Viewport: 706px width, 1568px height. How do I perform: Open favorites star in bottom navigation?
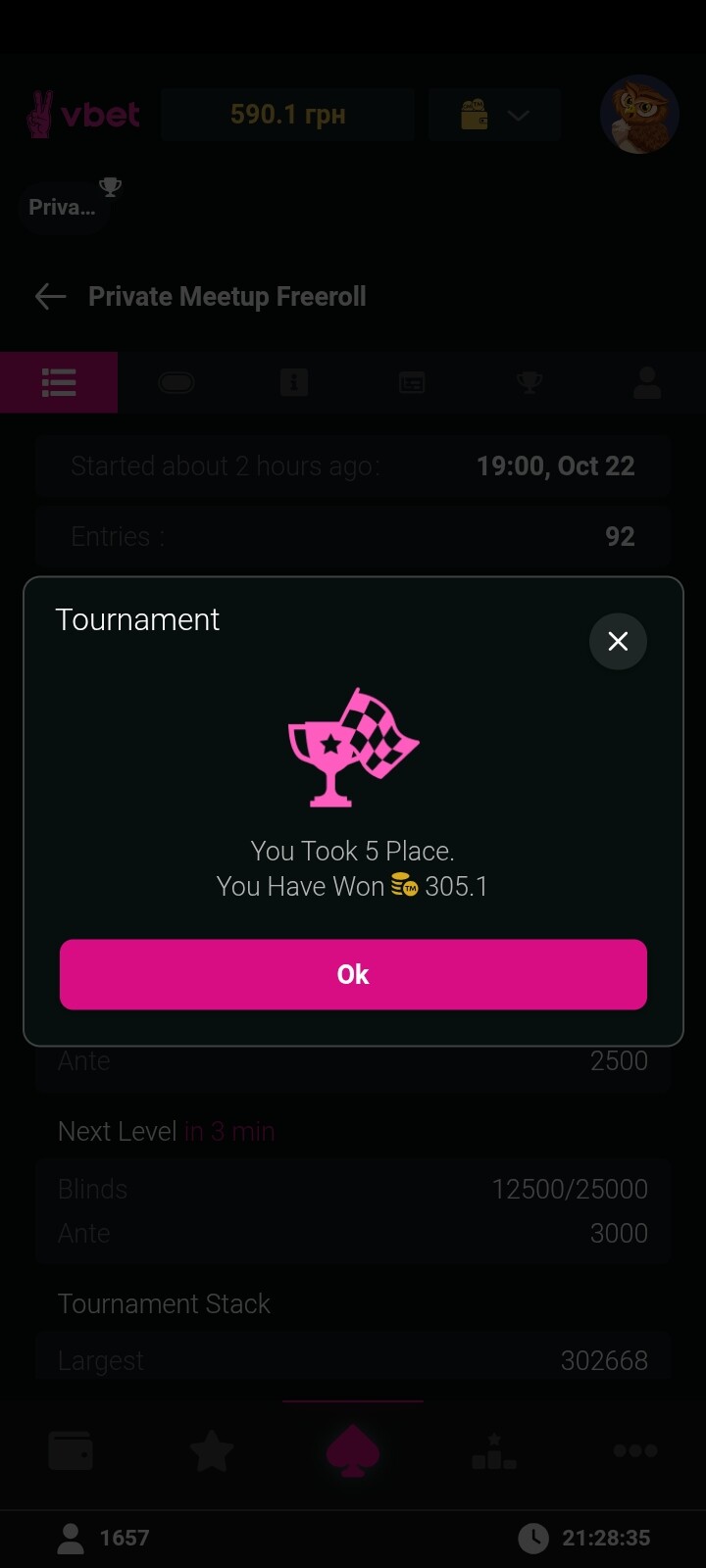[212, 1450]
